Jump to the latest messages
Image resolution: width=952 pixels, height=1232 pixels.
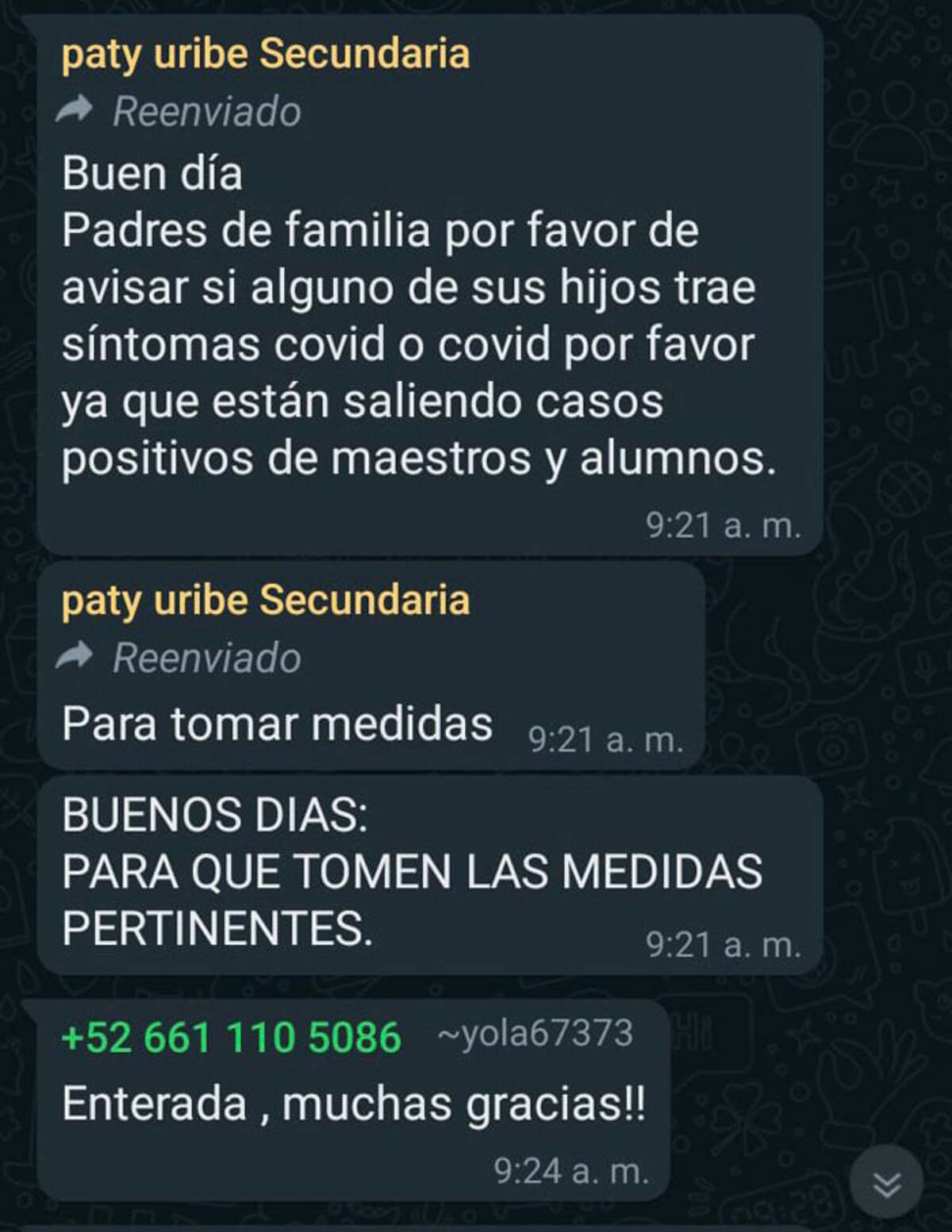pos(885,1184)
